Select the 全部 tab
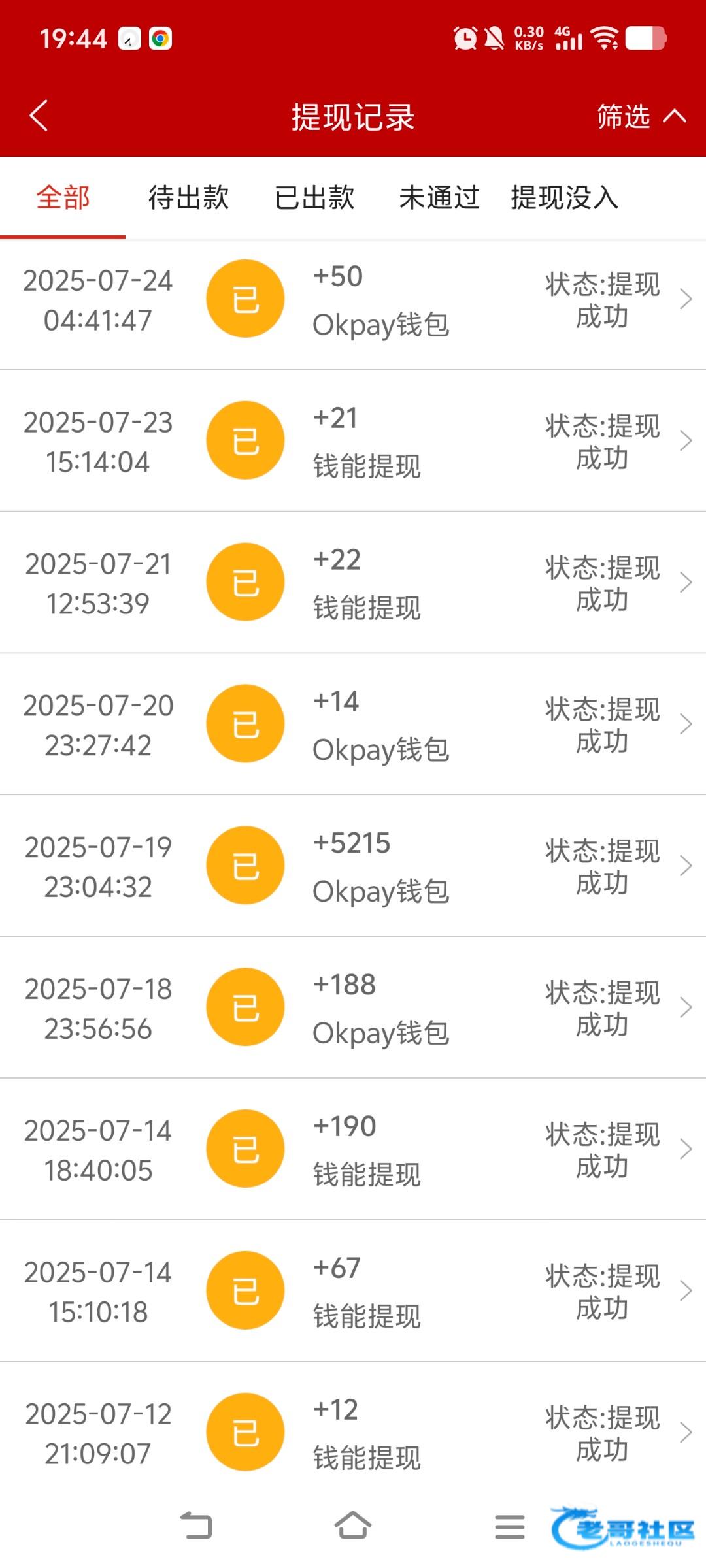Screen dimensions: 706x1568 [x=63, y=197]
